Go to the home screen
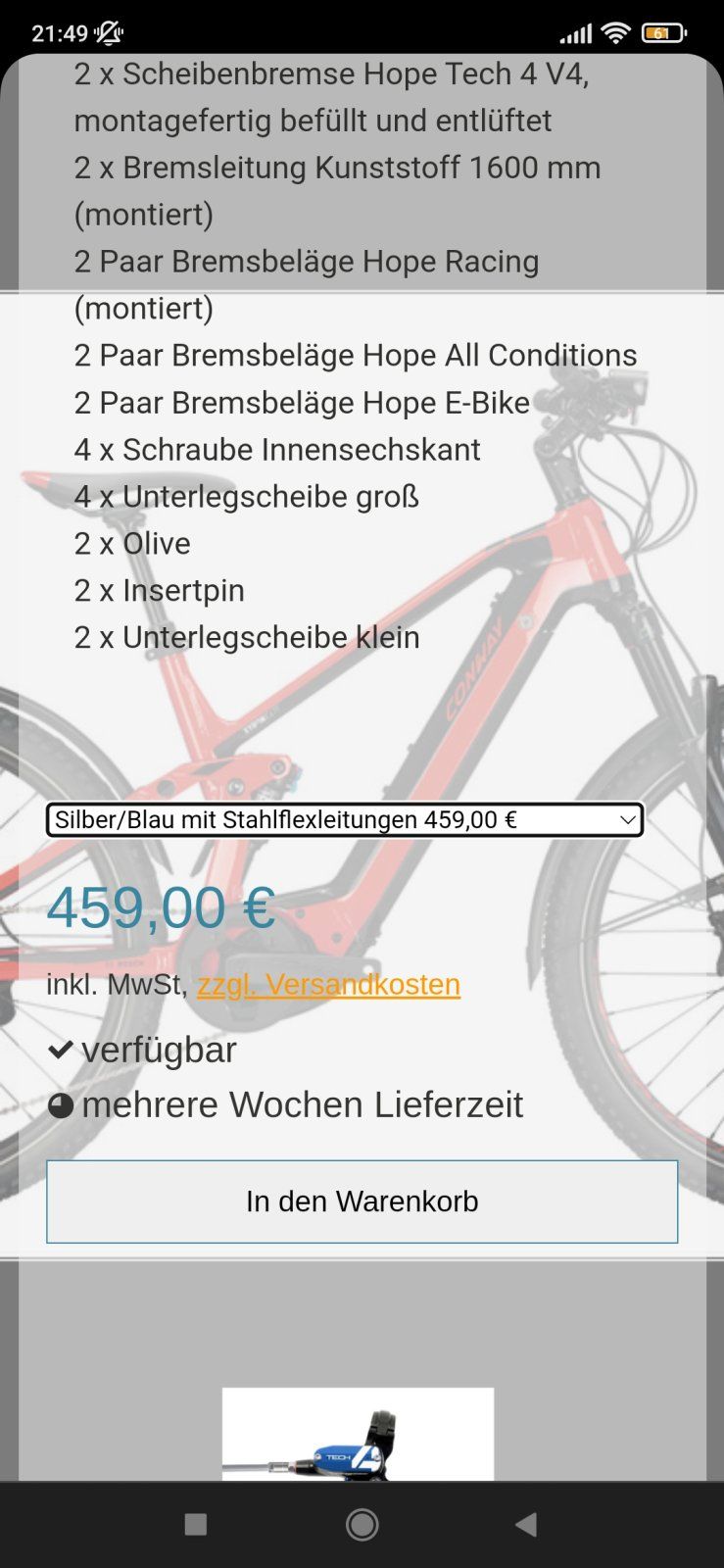Image resolution: width=724 pixels, height=1568 pixels. coord(362,1524)
